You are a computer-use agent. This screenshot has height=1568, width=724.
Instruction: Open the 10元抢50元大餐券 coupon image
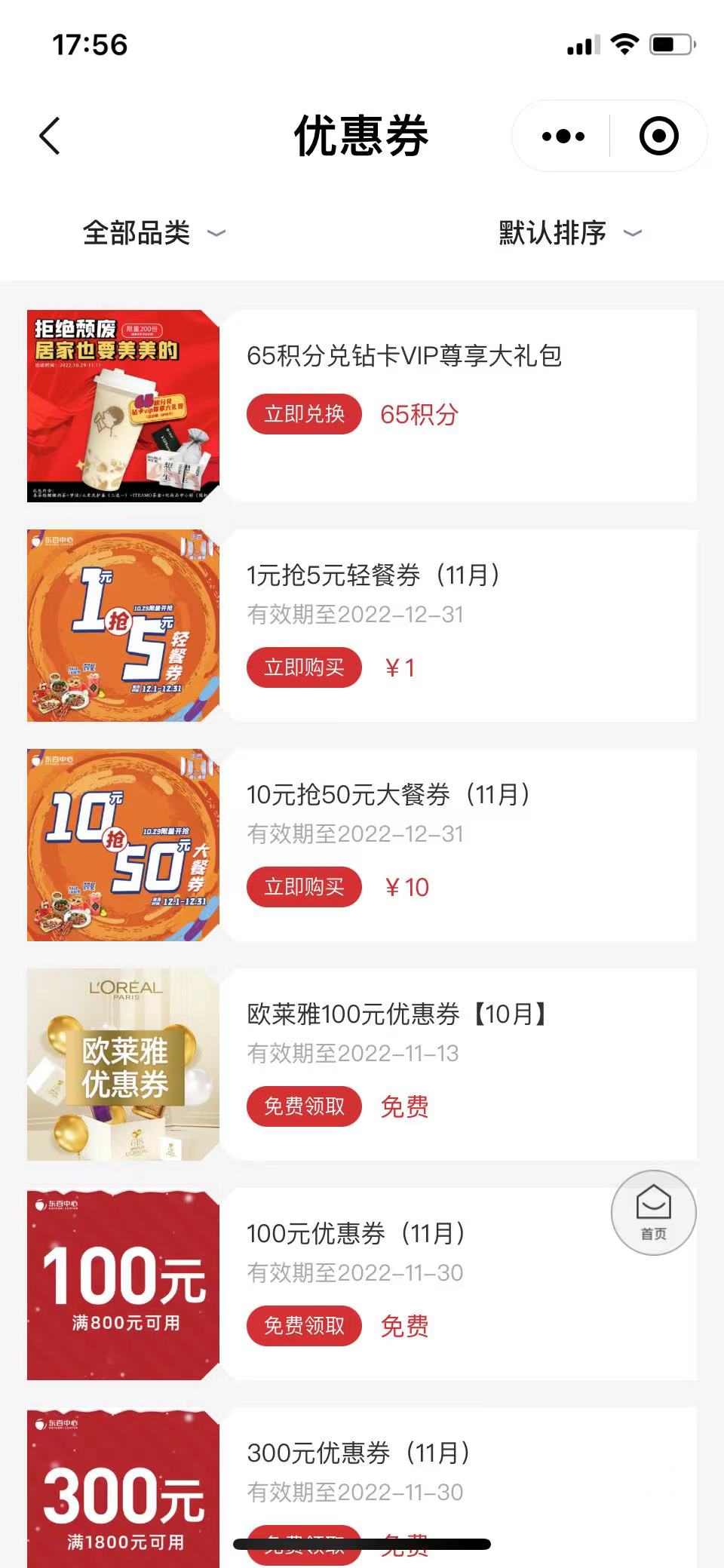(124, 845)
